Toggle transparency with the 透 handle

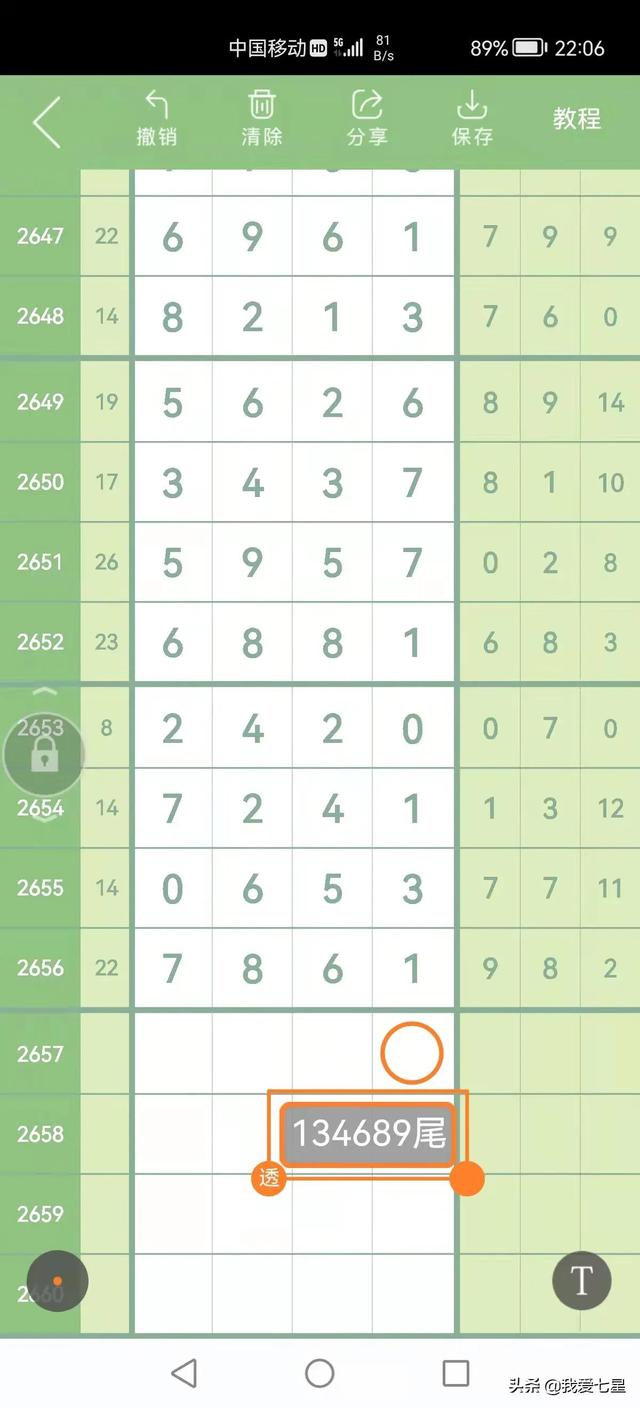click(269, 1178)
